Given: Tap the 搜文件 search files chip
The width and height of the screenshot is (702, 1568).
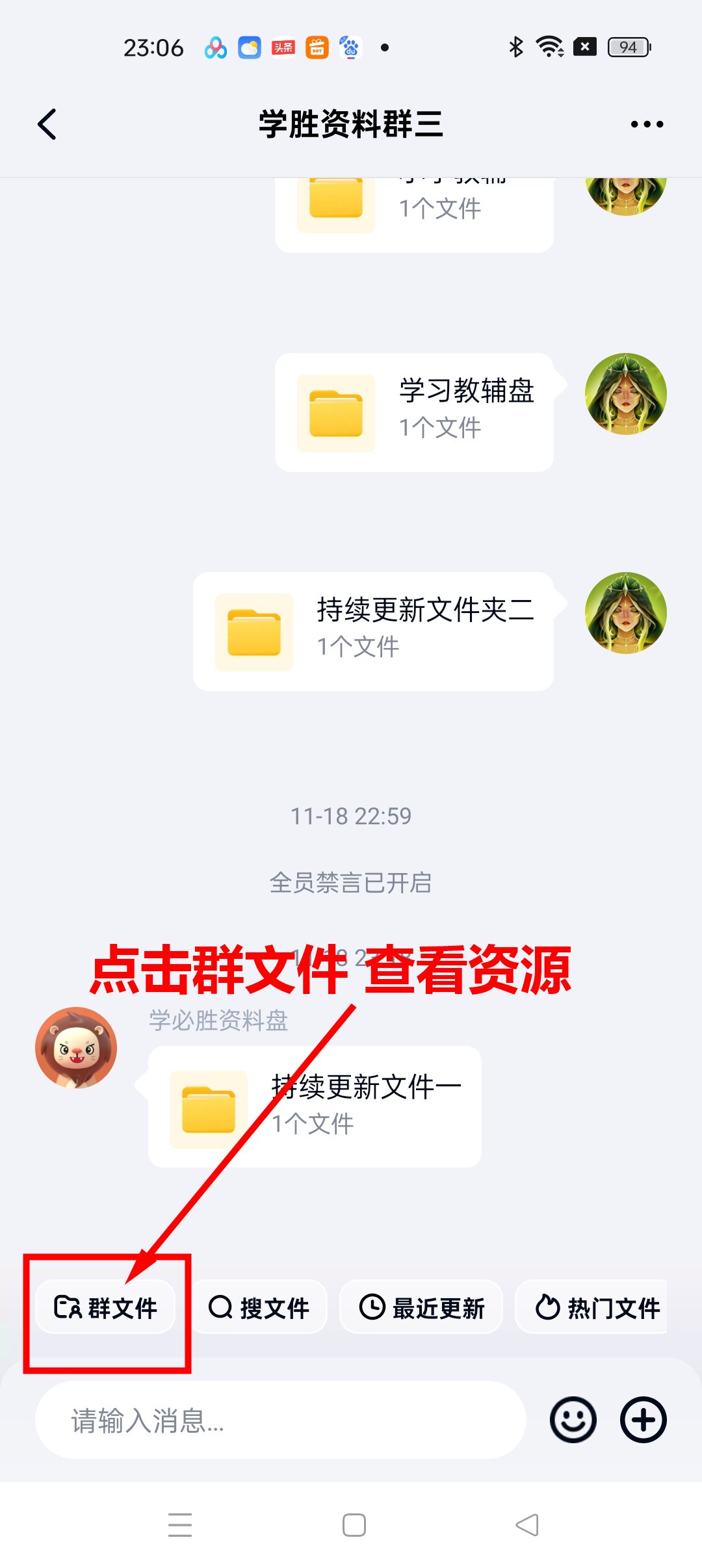Looking at the screenshot, I should (x=259, y=1307).
